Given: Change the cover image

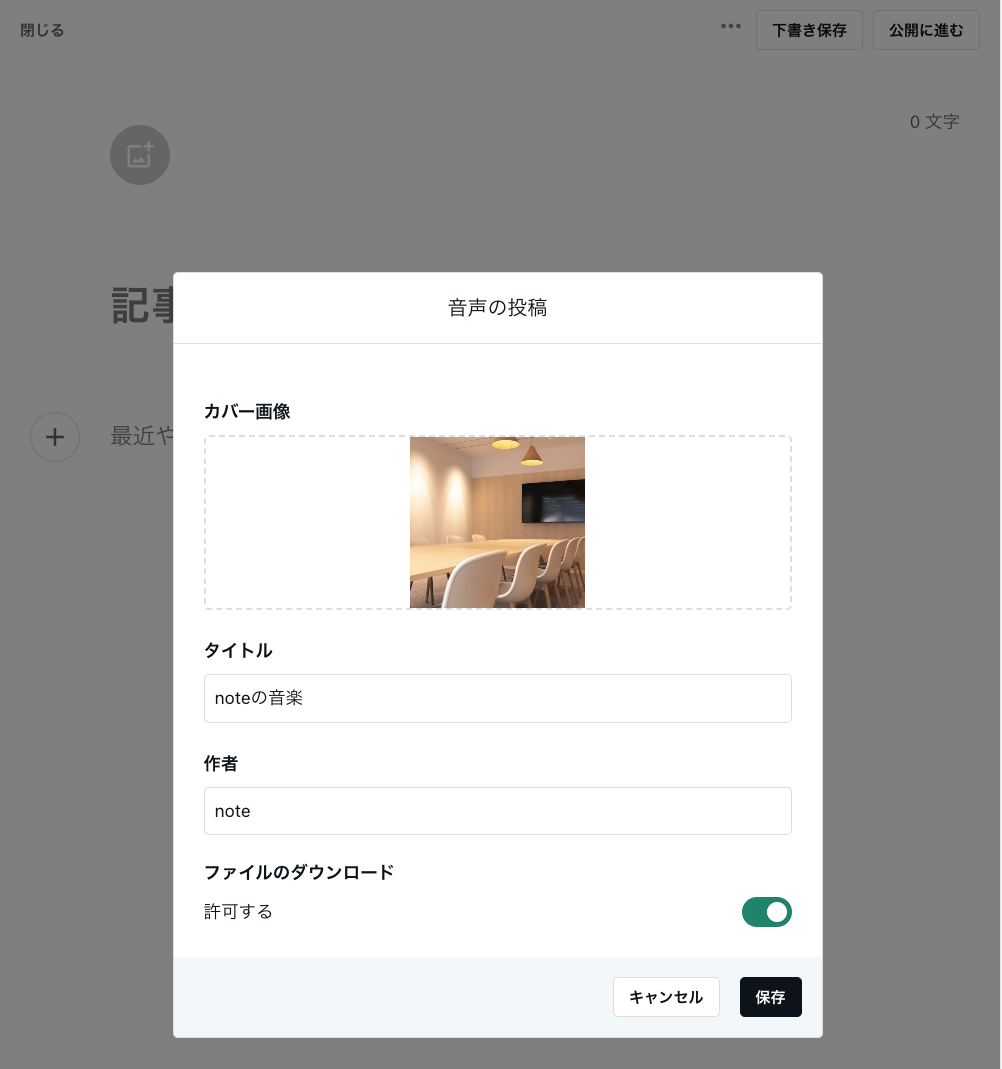Looking at the screenshot, I should tap(497, 522).
